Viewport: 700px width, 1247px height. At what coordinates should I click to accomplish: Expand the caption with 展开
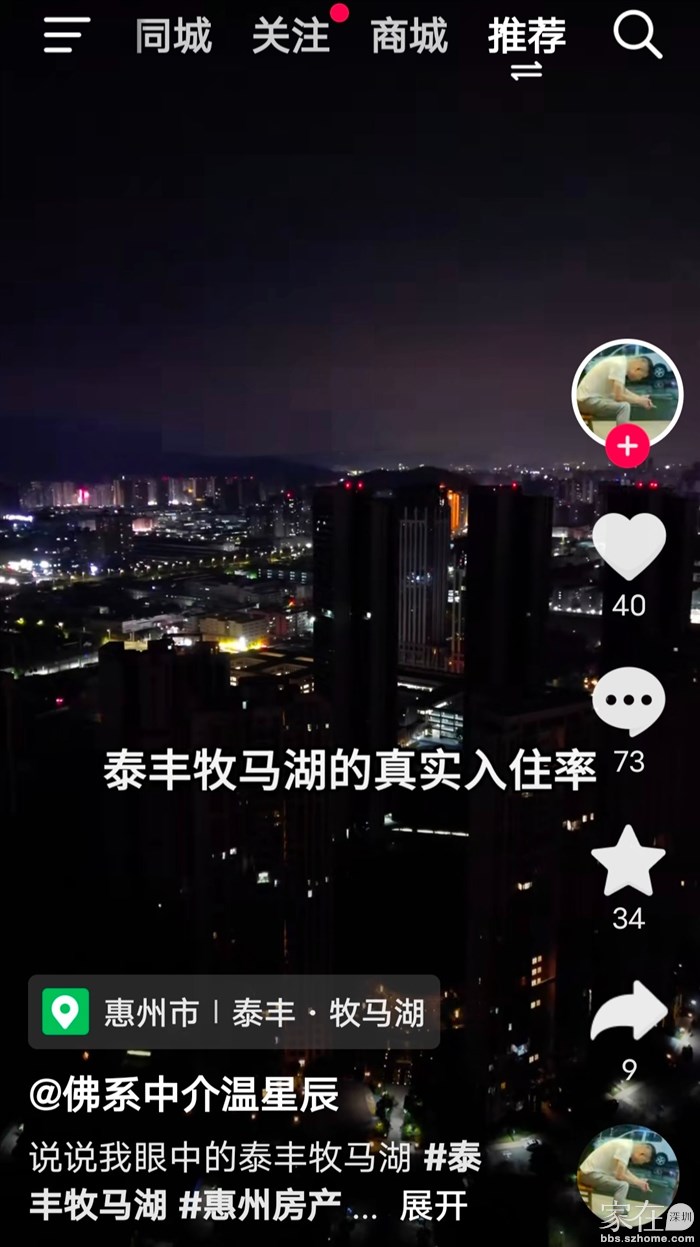[x=434, y=1205]
